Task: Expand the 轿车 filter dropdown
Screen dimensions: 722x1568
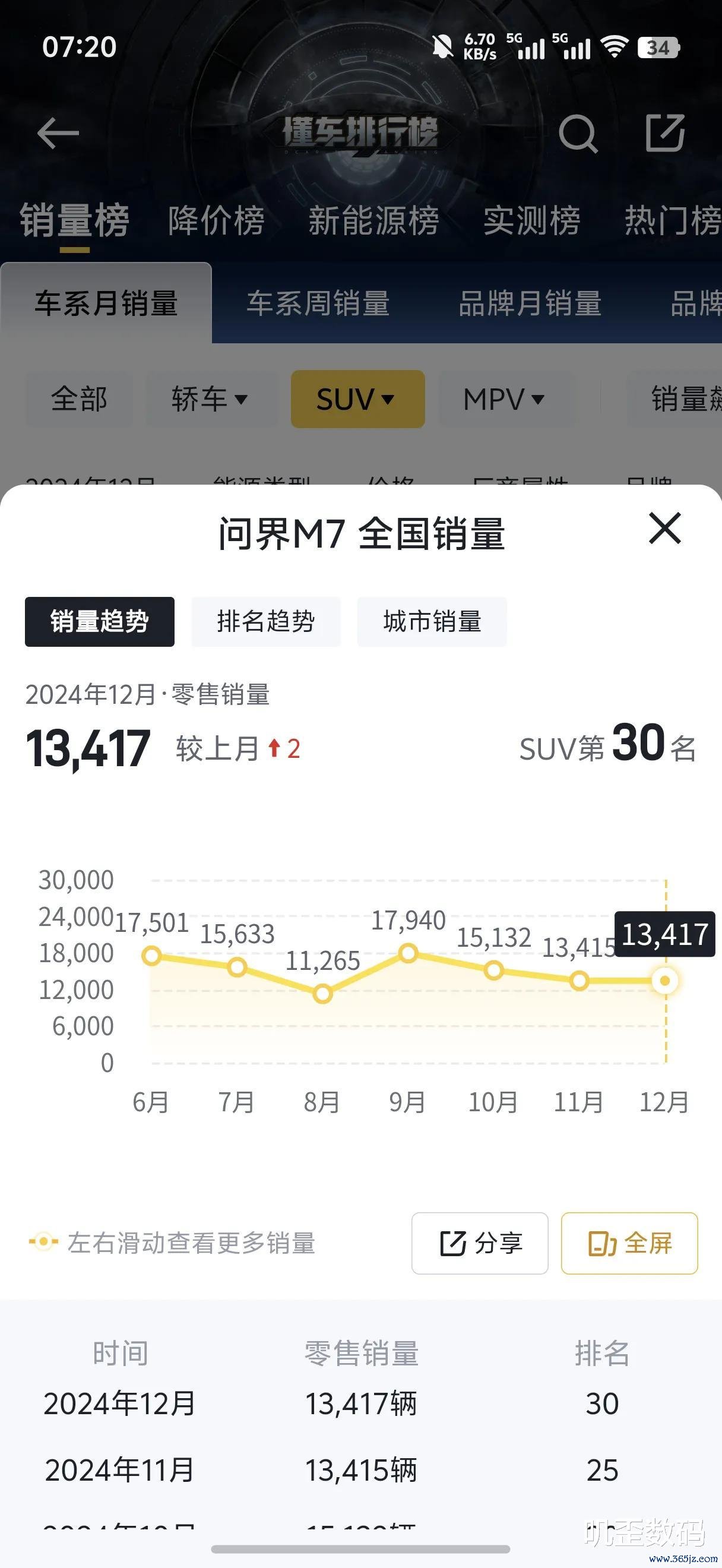Action: pos(210,399)
